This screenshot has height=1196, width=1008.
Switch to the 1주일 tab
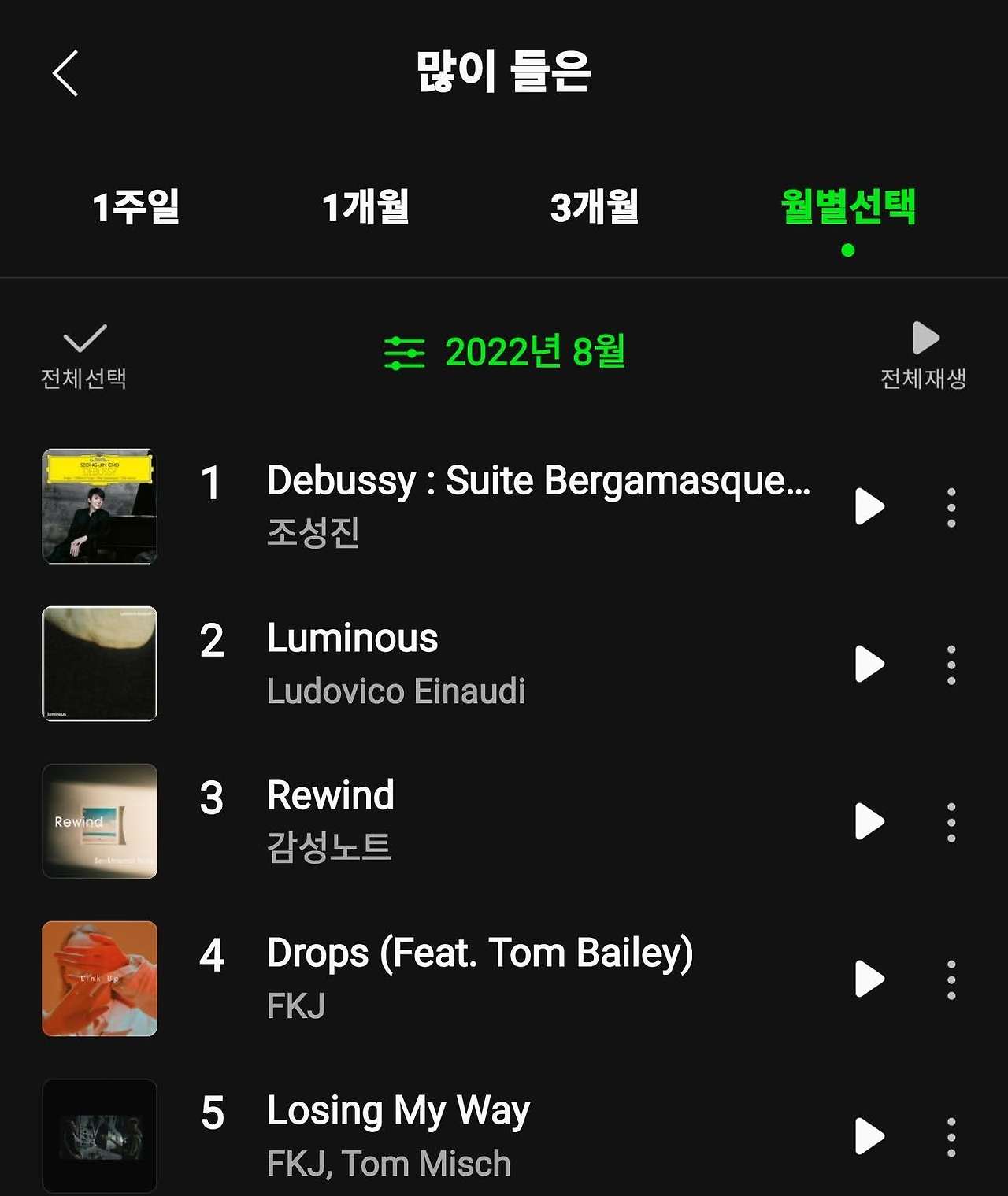click(135, 207)
